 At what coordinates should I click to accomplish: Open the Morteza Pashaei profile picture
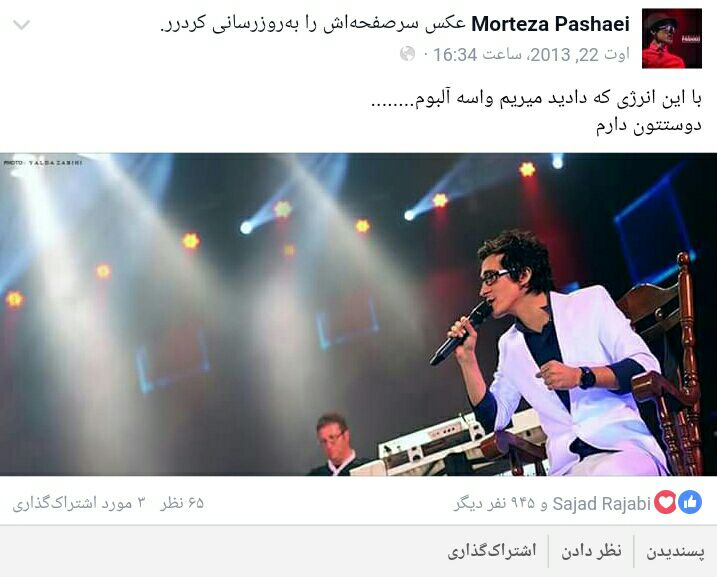671,38
